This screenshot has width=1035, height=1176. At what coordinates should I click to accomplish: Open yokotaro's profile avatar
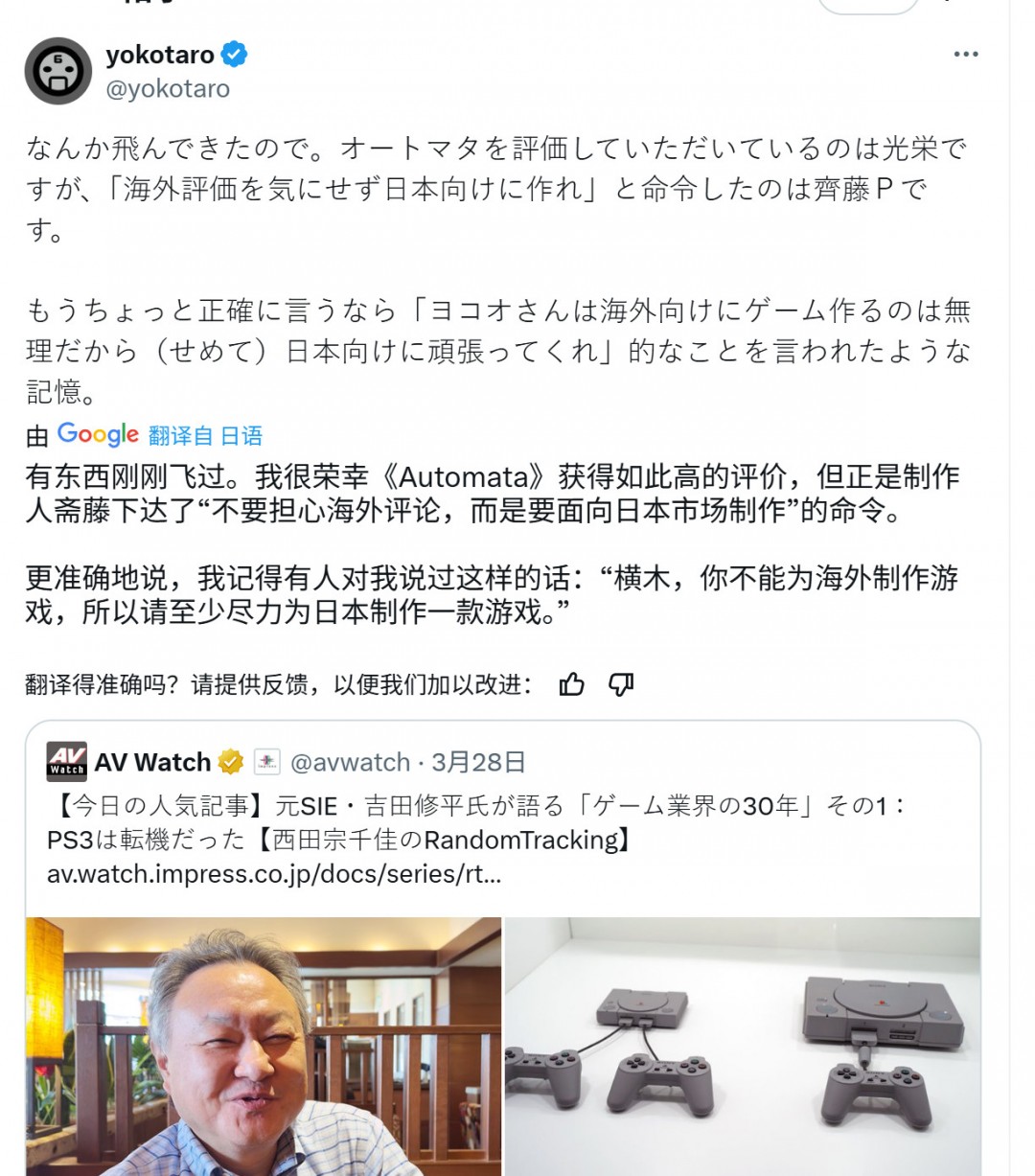click(57, 71)
